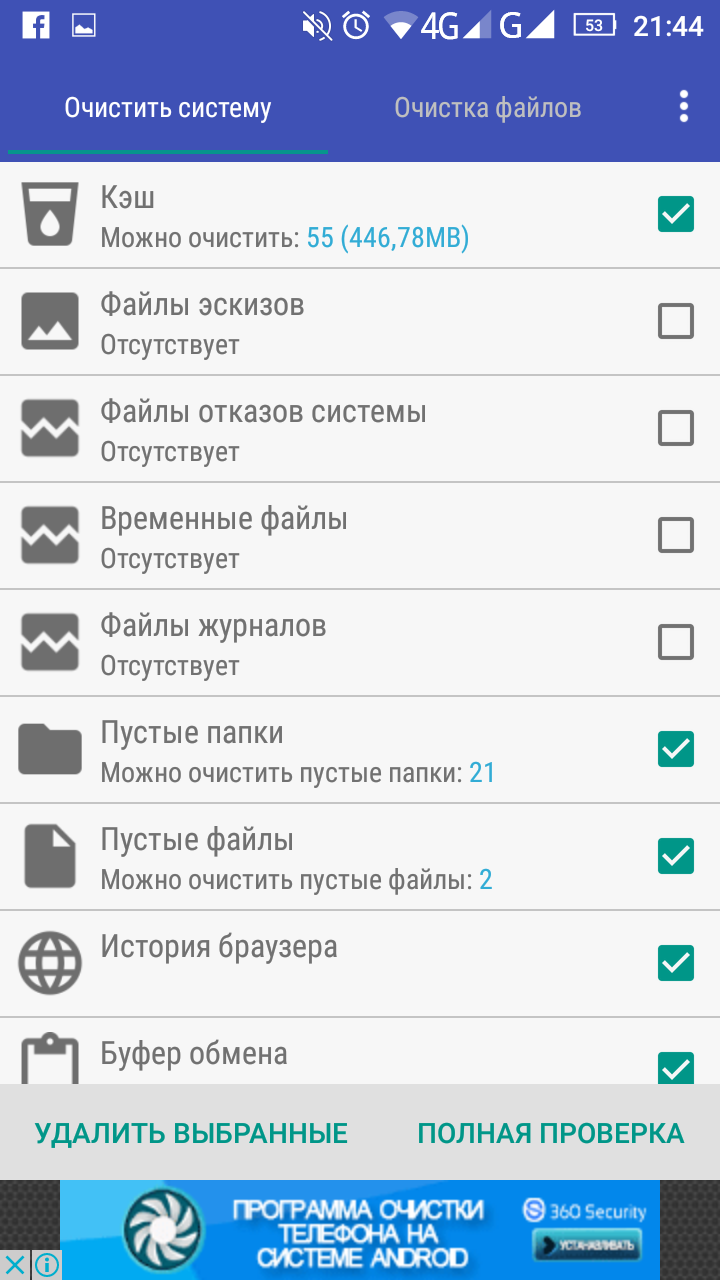
Task: Switch to the Очистка файлов tab
Action: [x=487, y=108]
